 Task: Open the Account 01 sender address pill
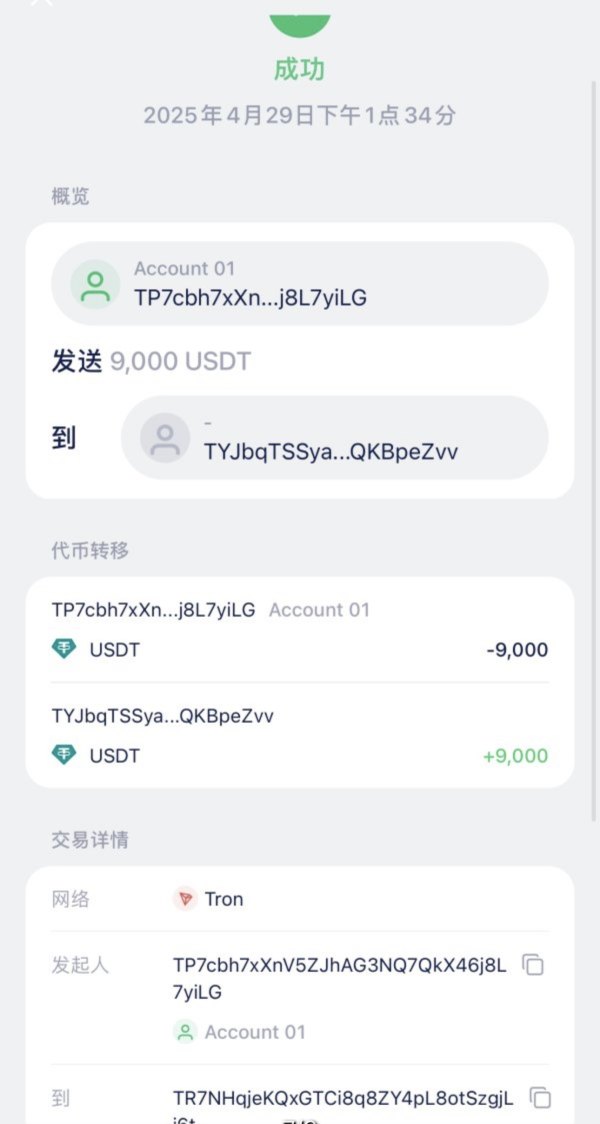pyautogui.click(x=300, y=283)
